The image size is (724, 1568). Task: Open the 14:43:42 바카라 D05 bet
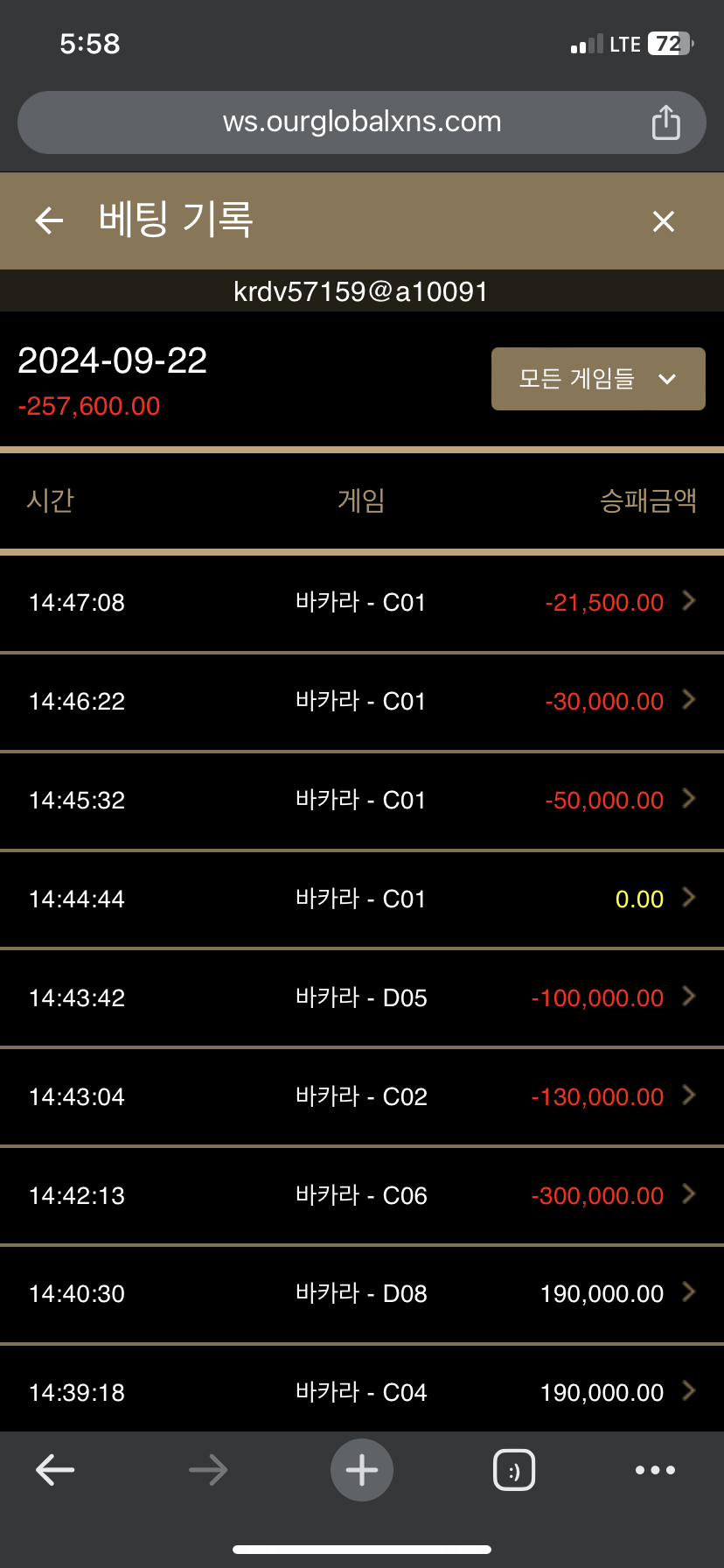point(362,998)
